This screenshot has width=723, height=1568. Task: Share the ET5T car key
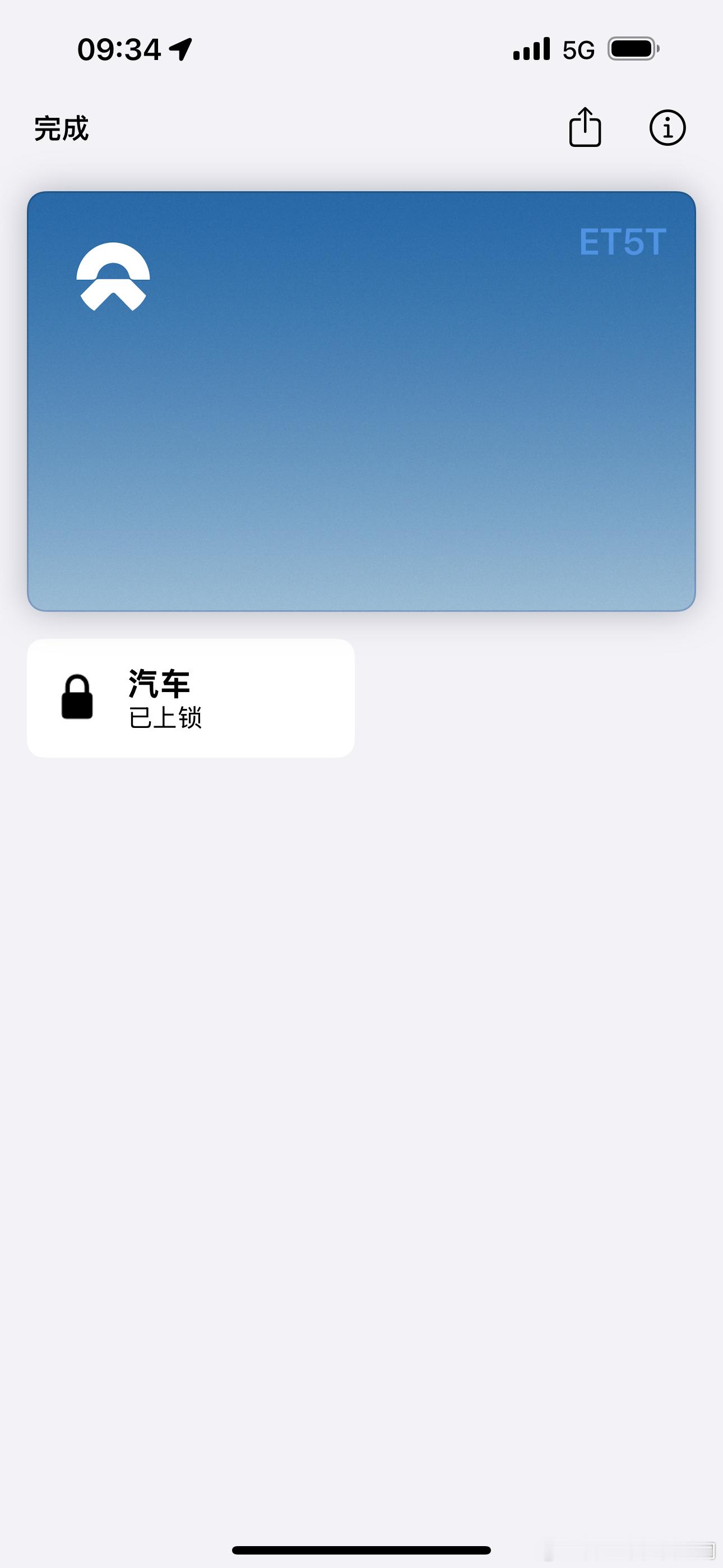pos(585,127)
